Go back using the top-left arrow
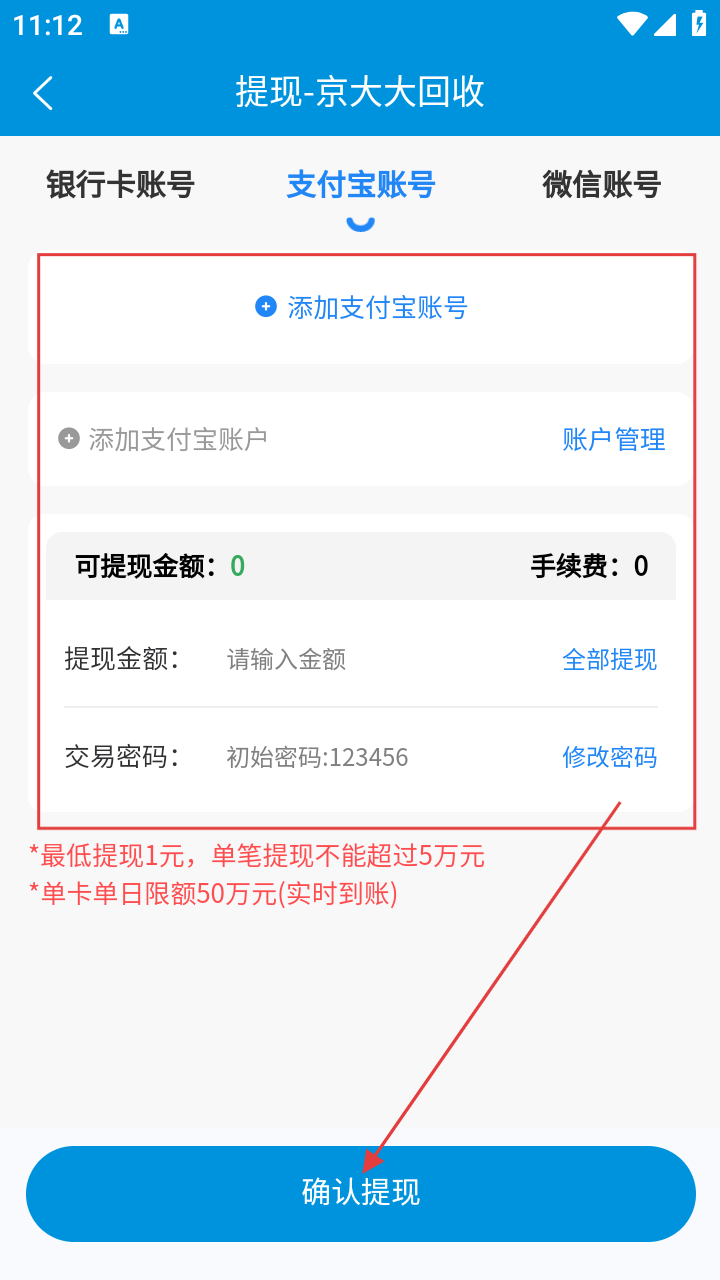This screenshot has height=1280, width=720. pyautogui.click(x=43, y=93)
